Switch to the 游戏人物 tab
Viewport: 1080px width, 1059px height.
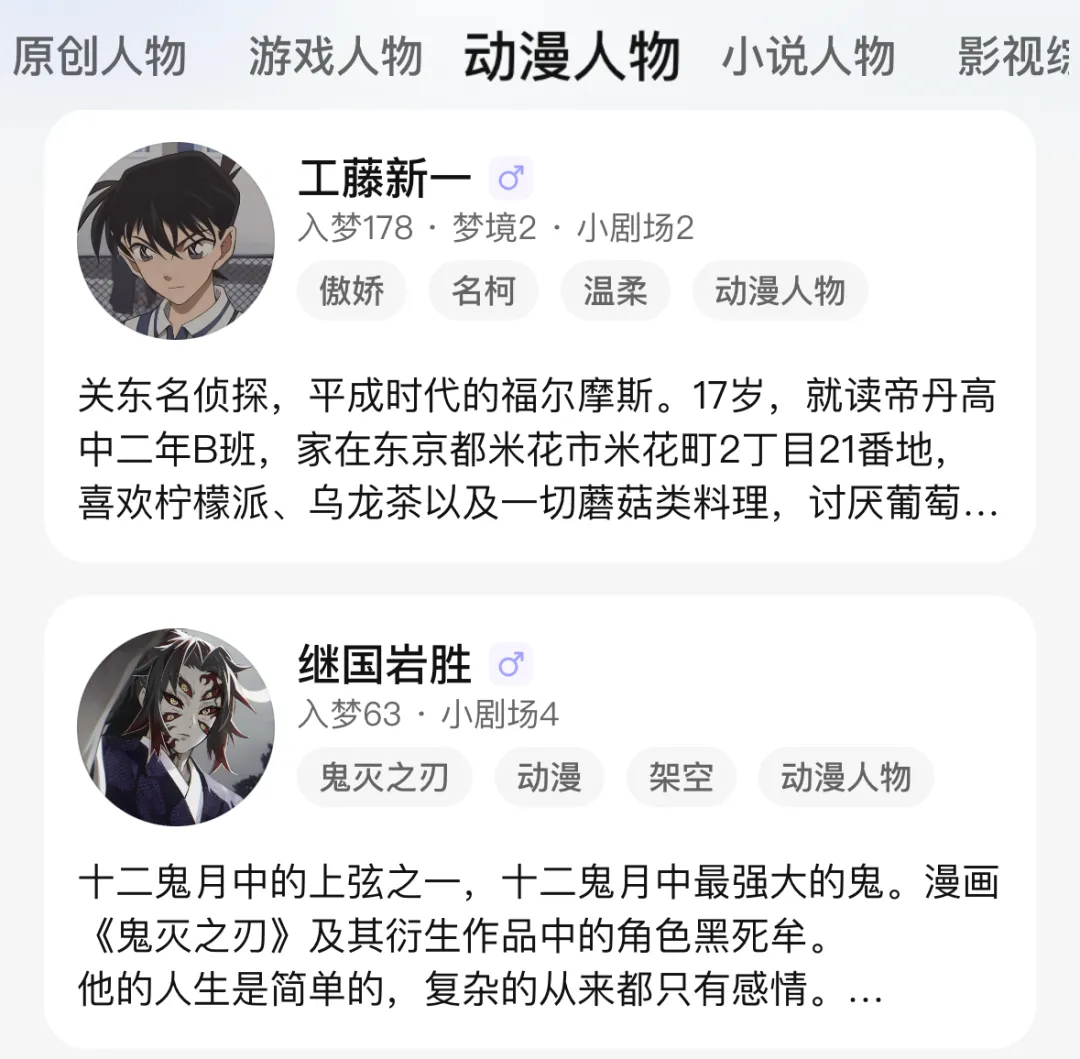coord(335,56)
